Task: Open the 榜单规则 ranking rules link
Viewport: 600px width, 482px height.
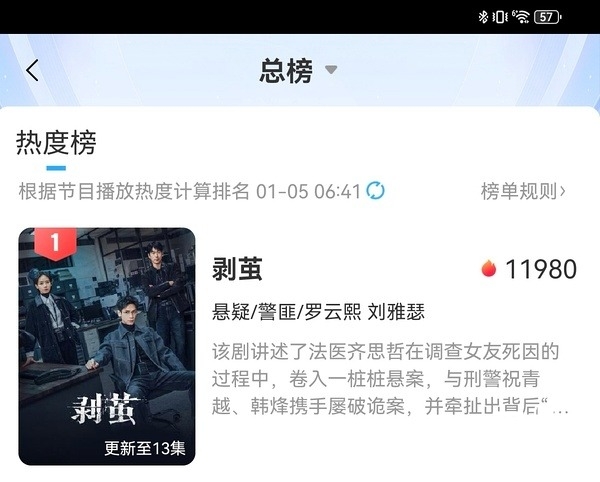Action: [523, 190]
